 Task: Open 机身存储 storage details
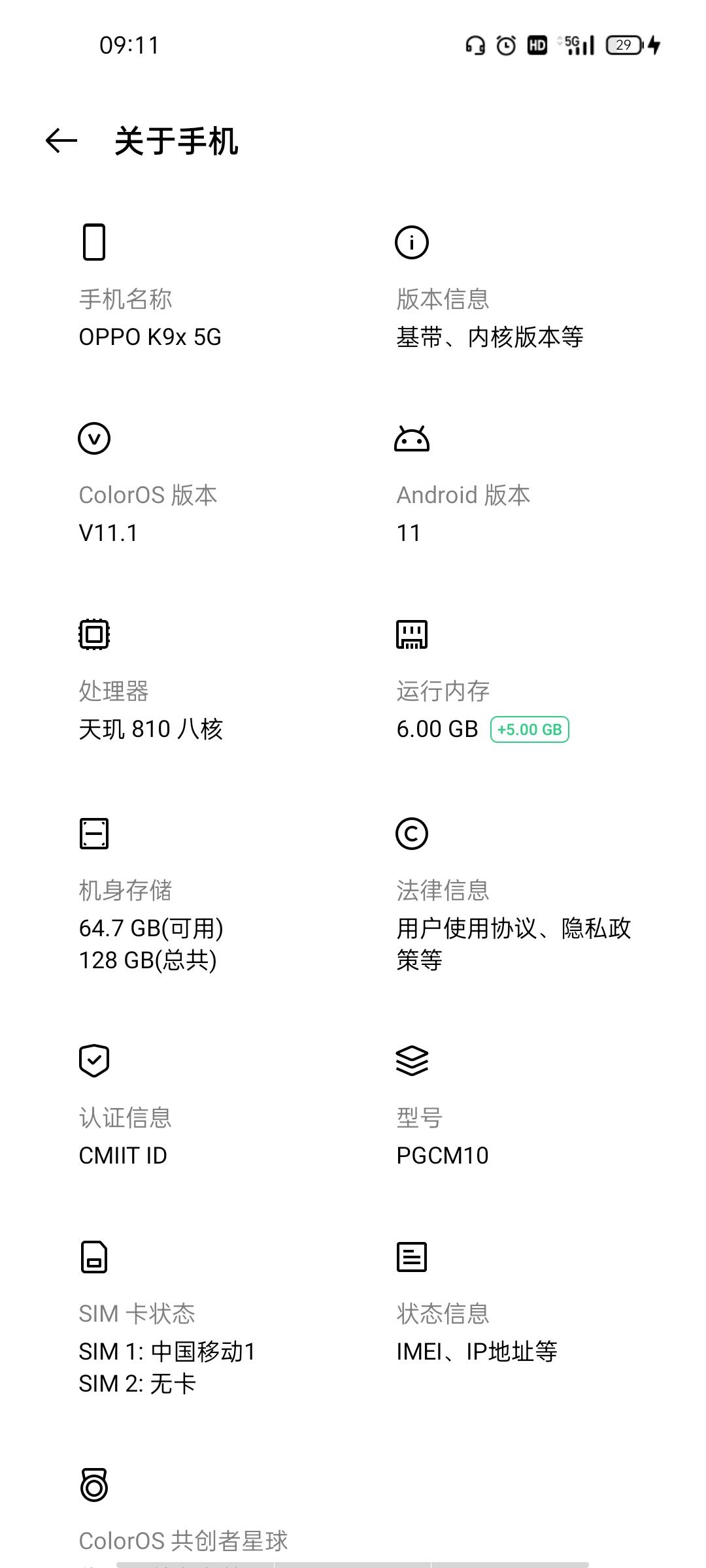[150, 924]
